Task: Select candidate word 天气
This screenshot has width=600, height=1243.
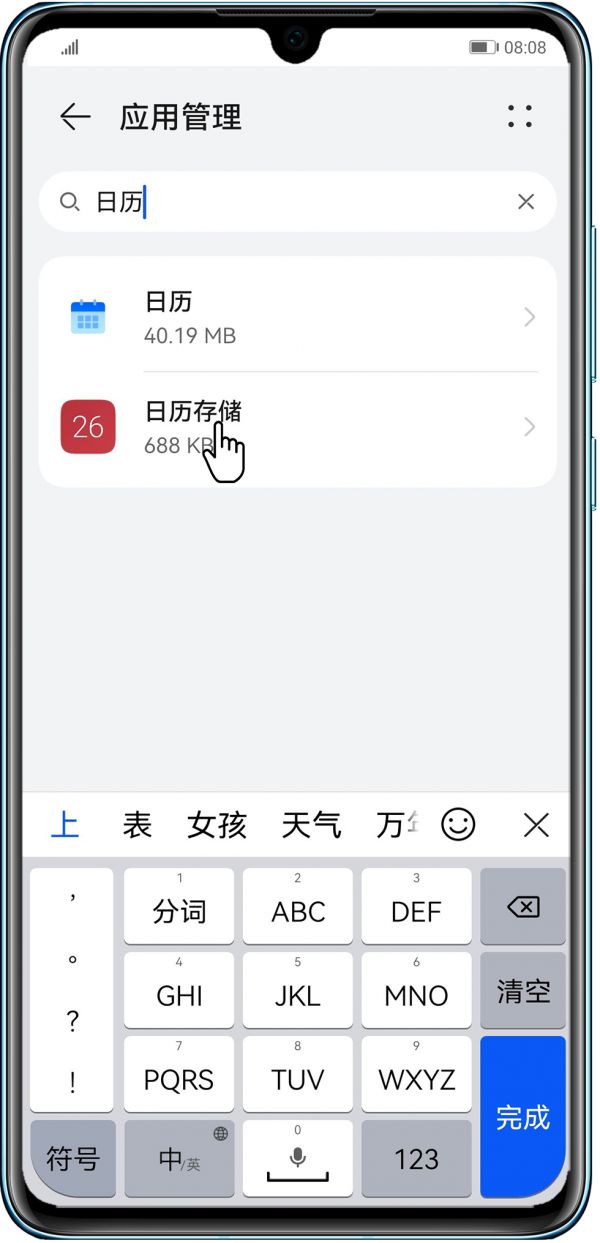Action: 311,825
